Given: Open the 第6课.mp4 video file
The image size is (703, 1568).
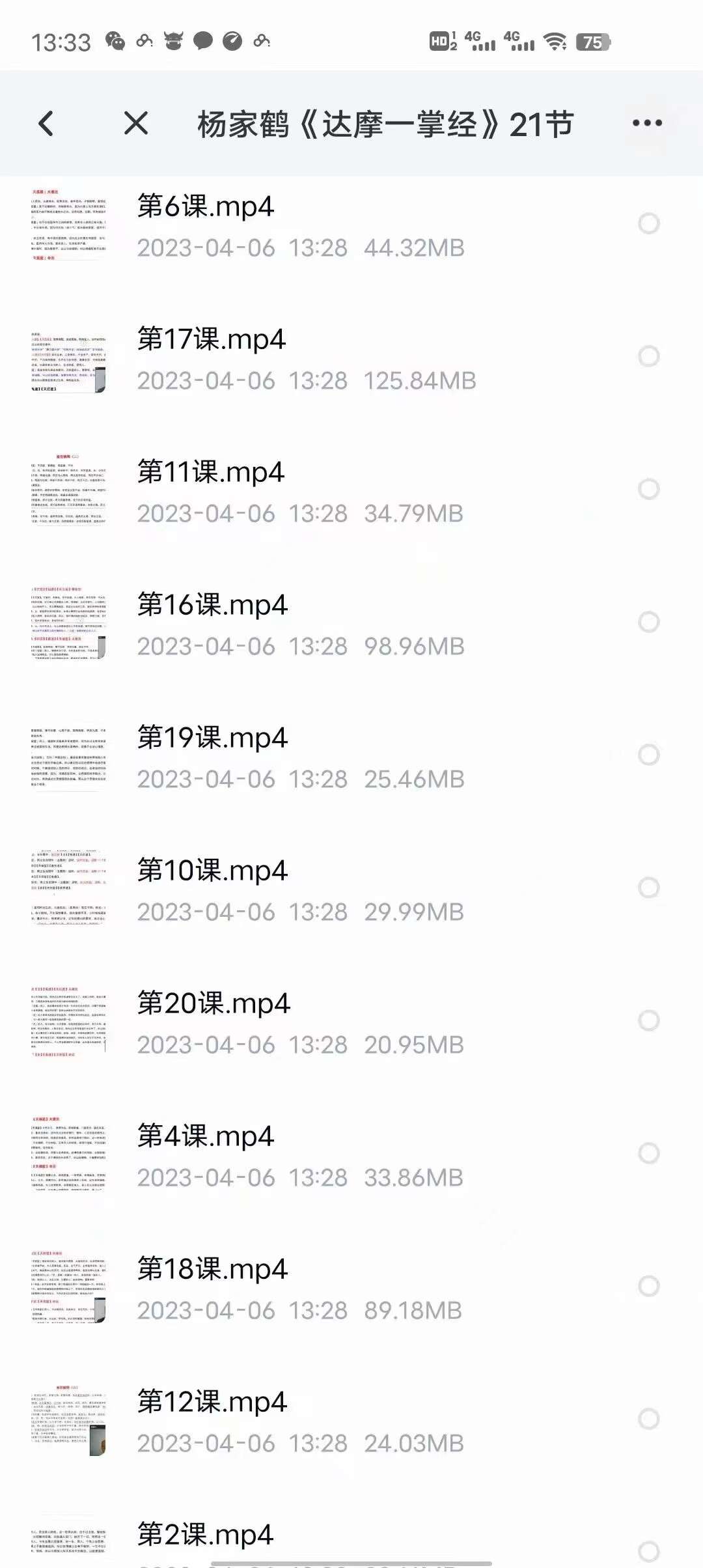Looking at the screenshot, I should click(206, 207).
